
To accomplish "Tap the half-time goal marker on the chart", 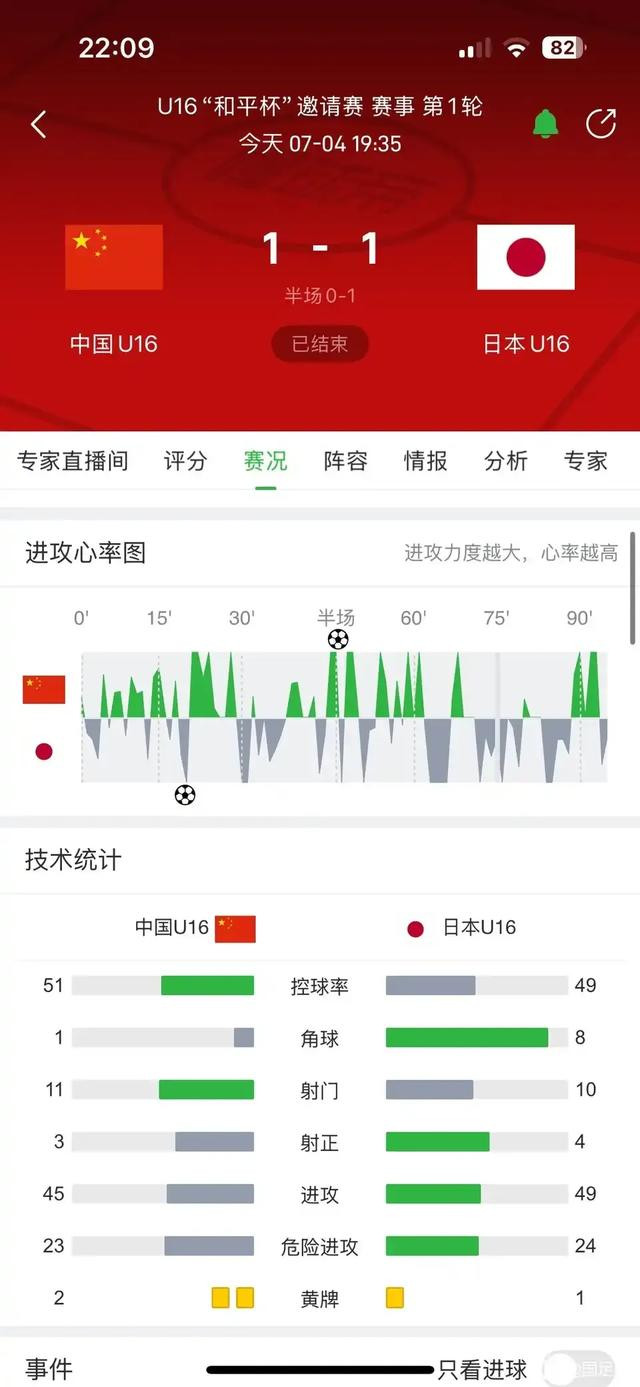I will coord(338,639).
